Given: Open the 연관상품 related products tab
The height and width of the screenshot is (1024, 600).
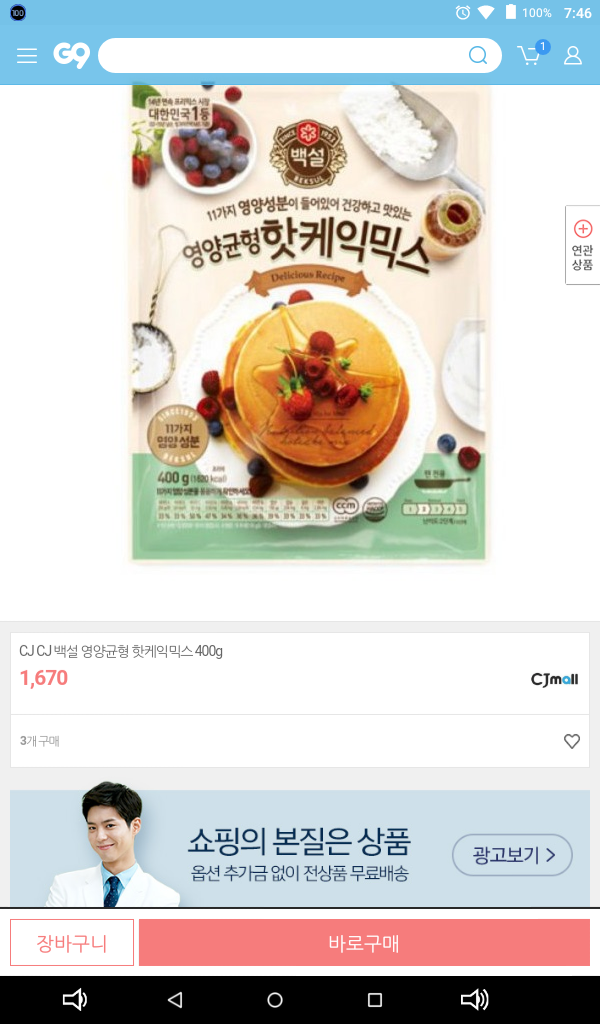Looking at the screenshot, I should (582, 245).
